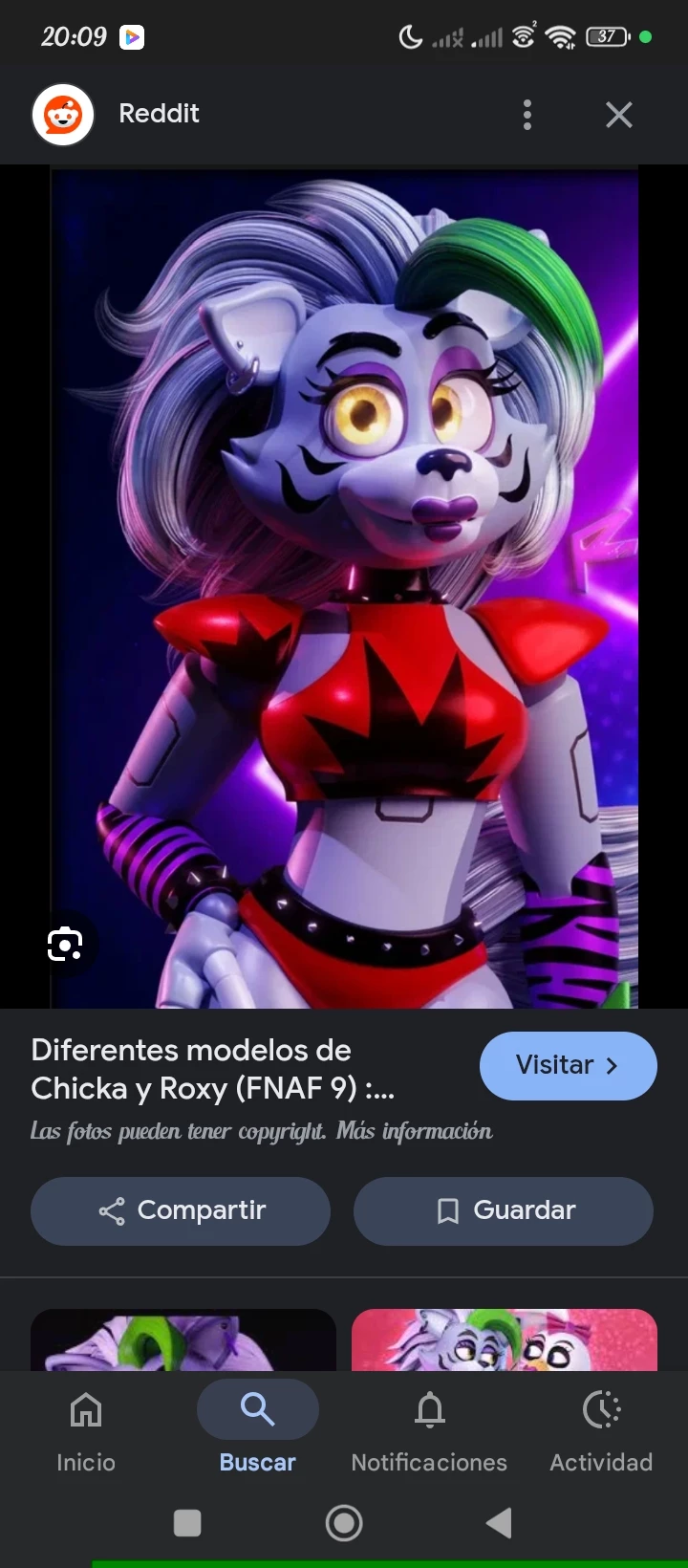Search this image with Google Lens
The height and width of the screenshot is (1568, 688).
(x=65, y=945)
